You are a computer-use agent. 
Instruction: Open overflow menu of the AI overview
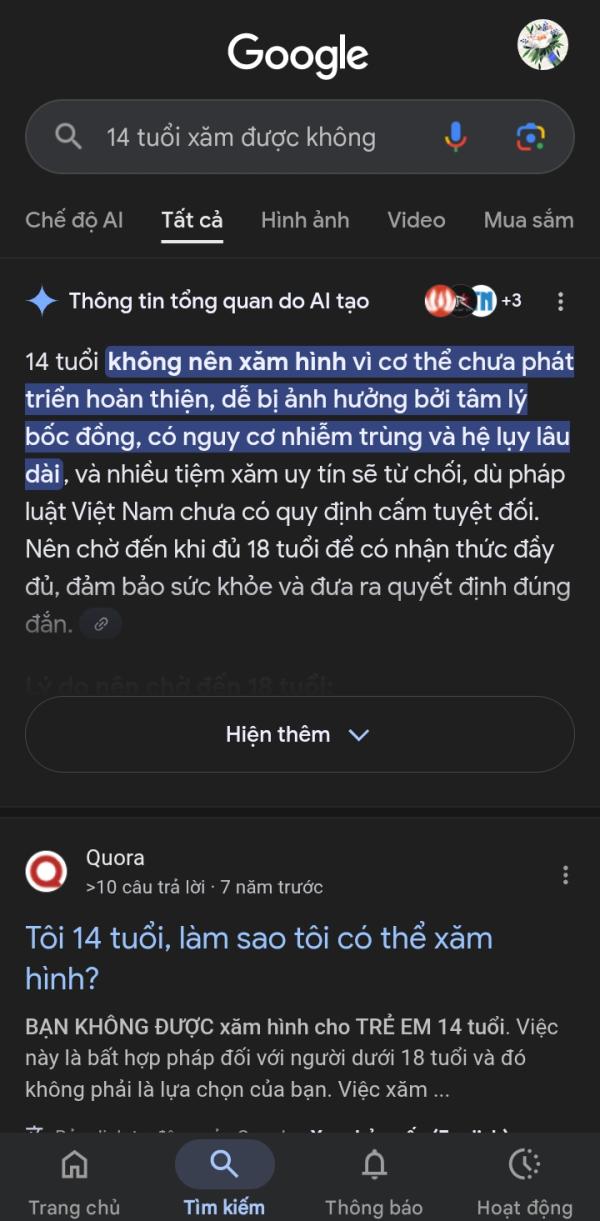(560, 301)
